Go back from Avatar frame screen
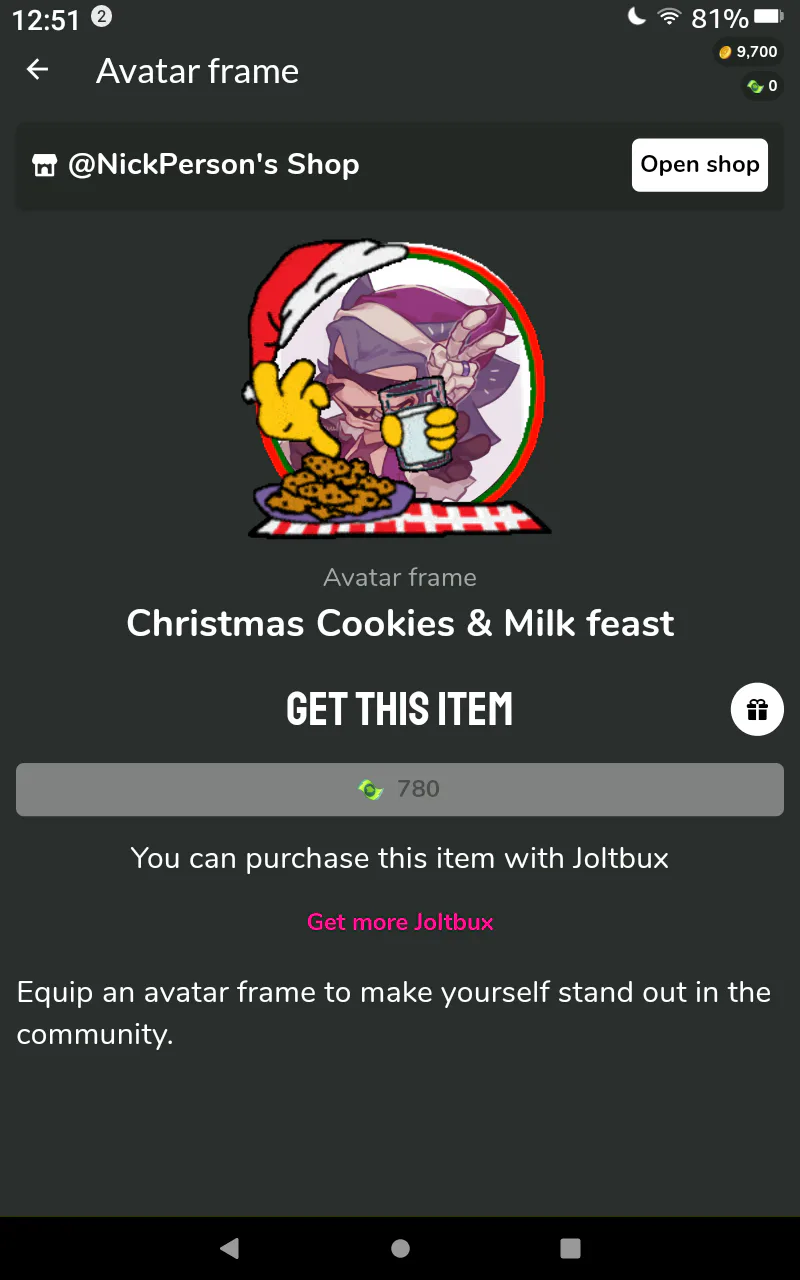Image resolution: width=800 pixels, height=1280 pixels. [x=37, y=70]
